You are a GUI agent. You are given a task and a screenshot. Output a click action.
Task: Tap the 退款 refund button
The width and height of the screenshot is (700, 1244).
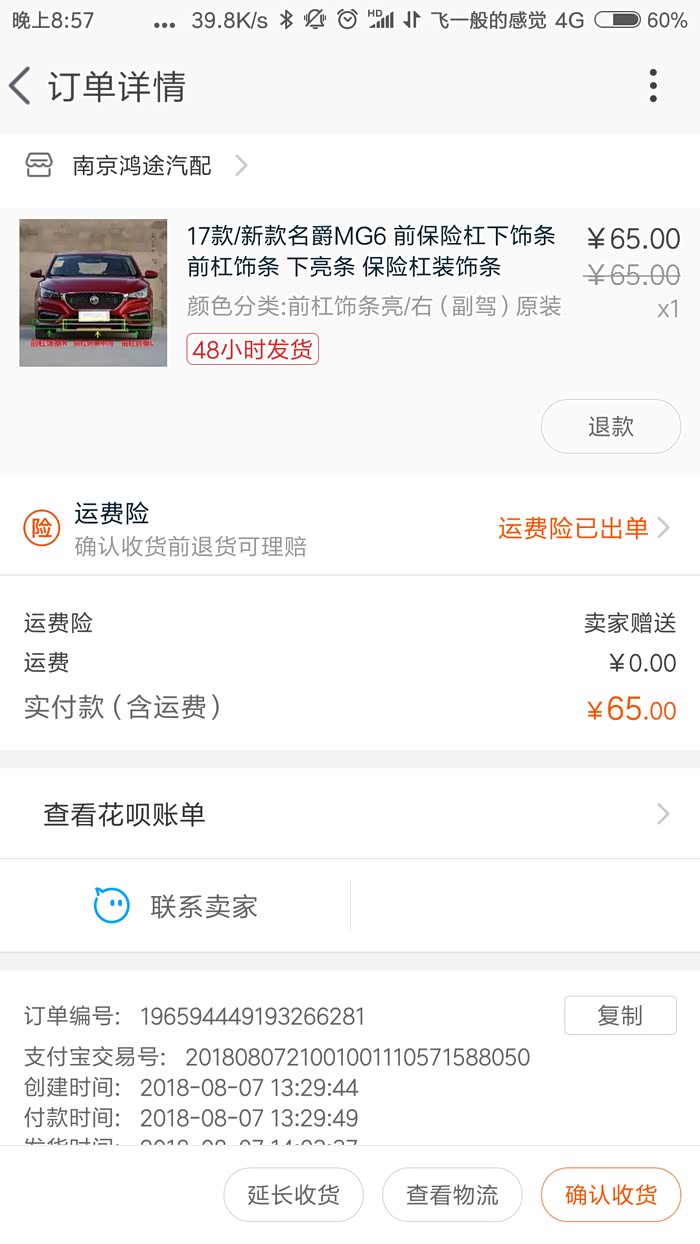click(610, 427)
